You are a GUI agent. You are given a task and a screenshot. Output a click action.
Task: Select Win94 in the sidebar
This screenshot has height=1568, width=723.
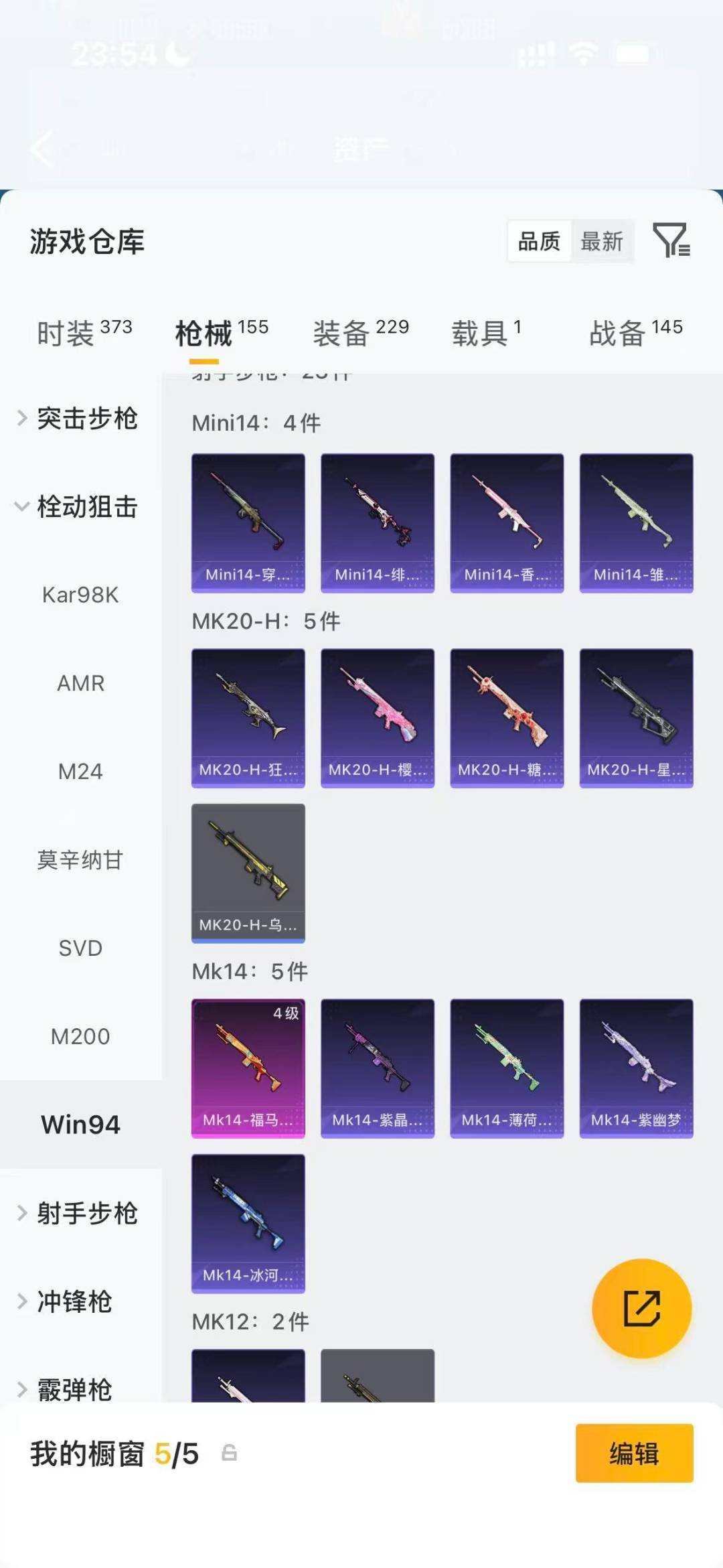click(80, 1124)
